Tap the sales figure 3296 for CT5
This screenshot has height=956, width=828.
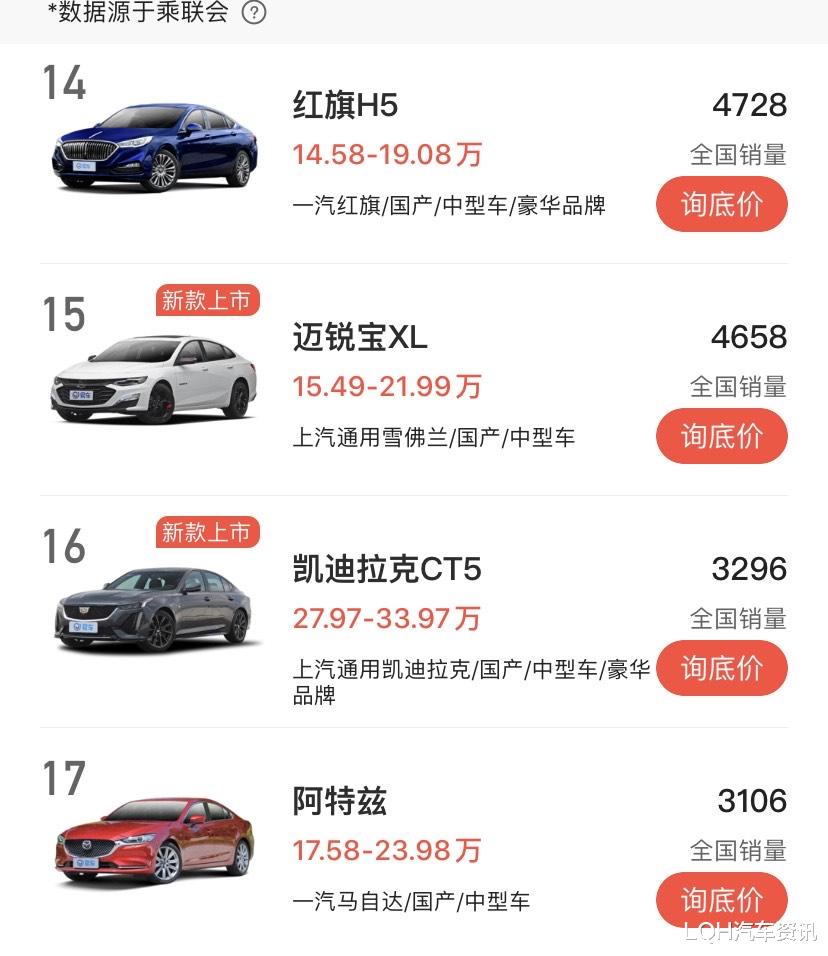(x=751, y=568)
